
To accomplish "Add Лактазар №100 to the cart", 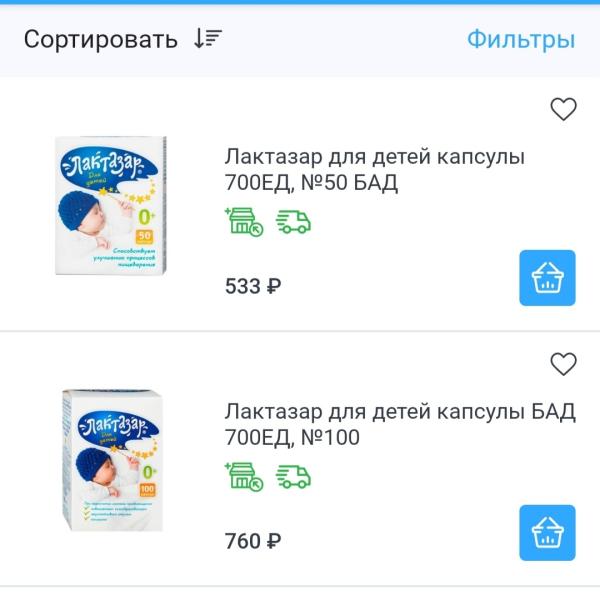I will 547,532.
